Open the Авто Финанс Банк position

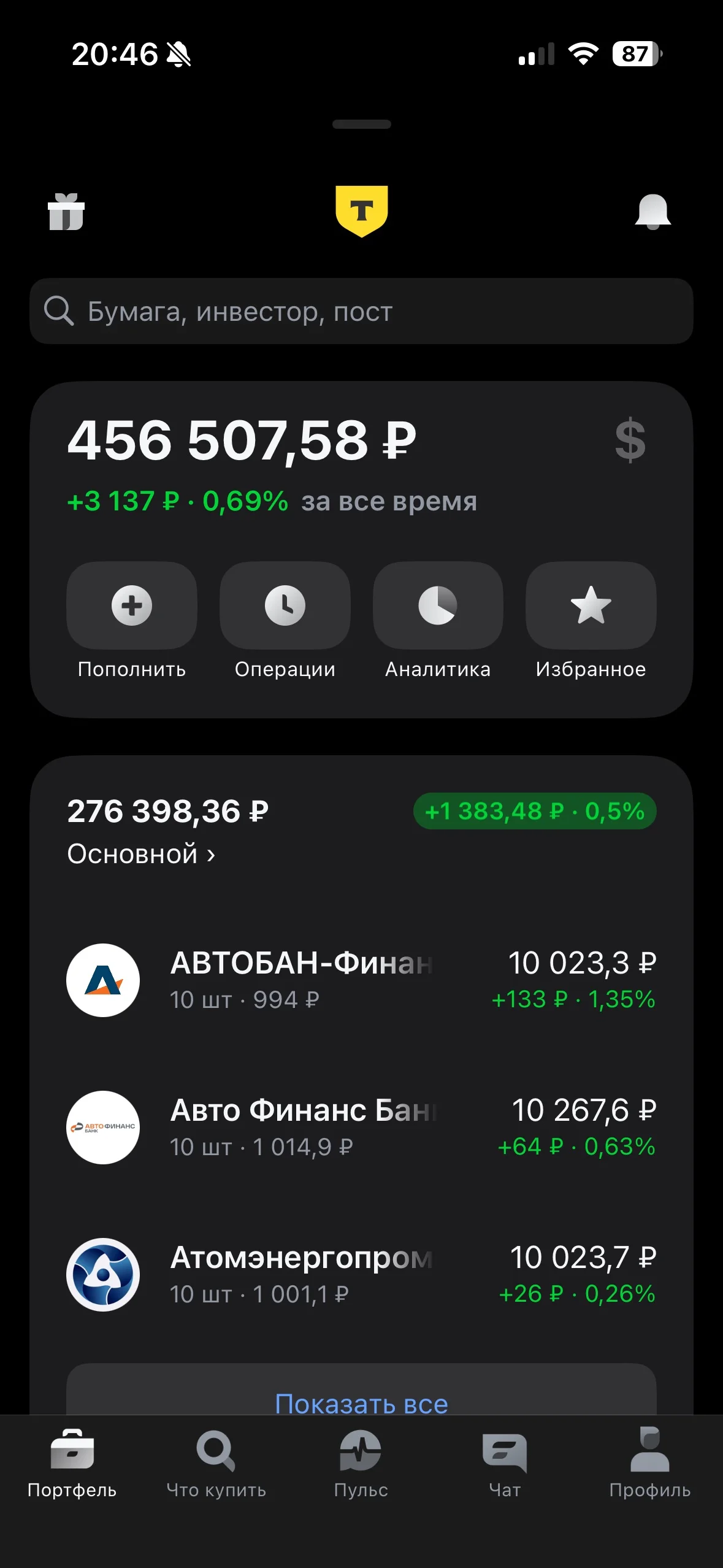click(x=361, y=1128)
